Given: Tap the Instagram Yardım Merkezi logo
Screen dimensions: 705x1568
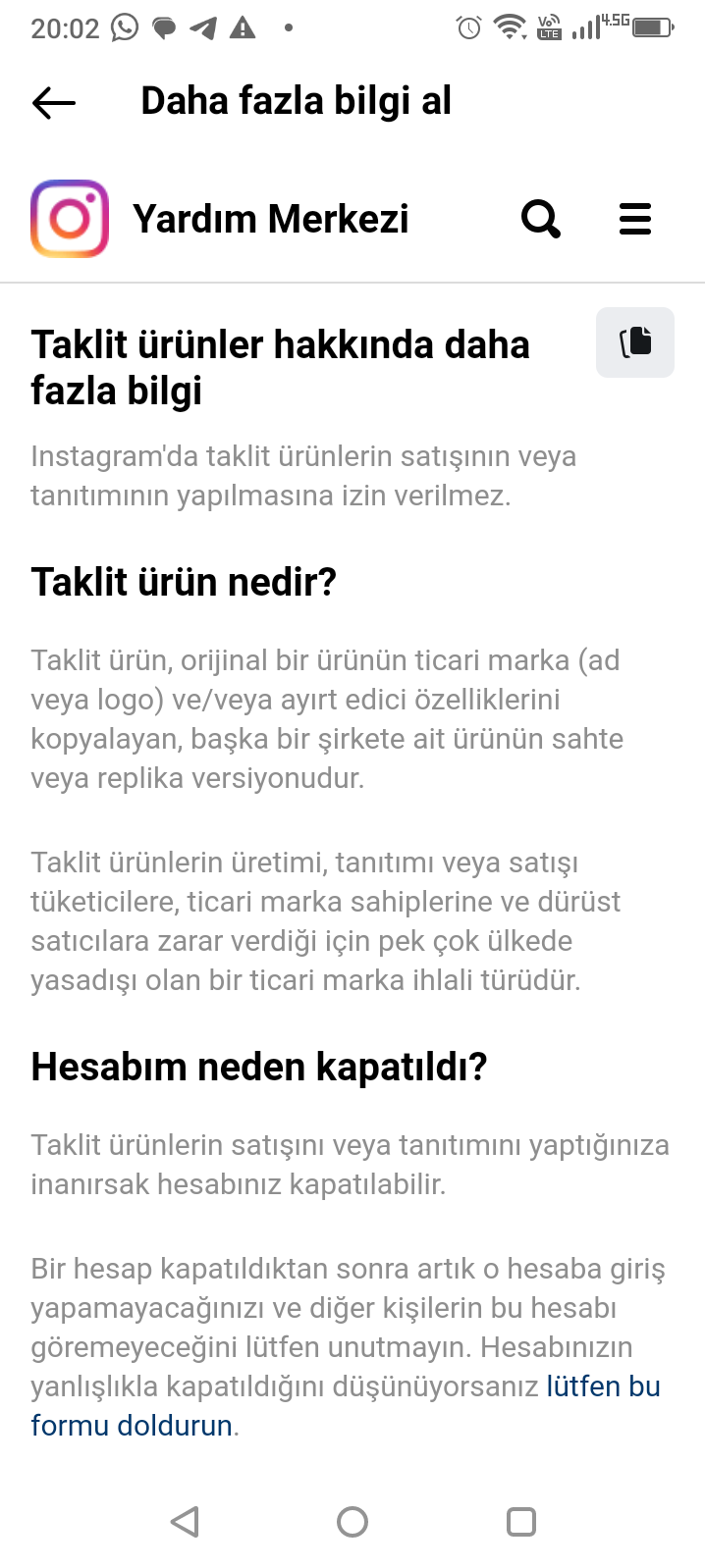Looking at the screenshot, I should 70,219.
